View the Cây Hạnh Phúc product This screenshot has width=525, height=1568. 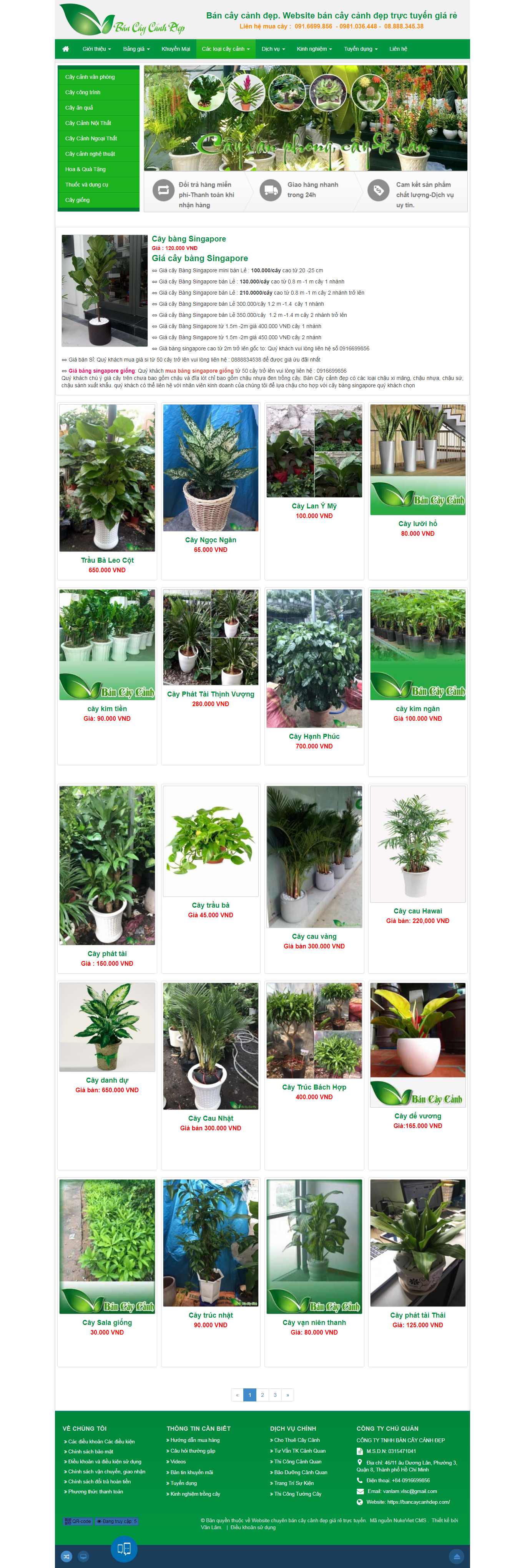pos(314,736)
